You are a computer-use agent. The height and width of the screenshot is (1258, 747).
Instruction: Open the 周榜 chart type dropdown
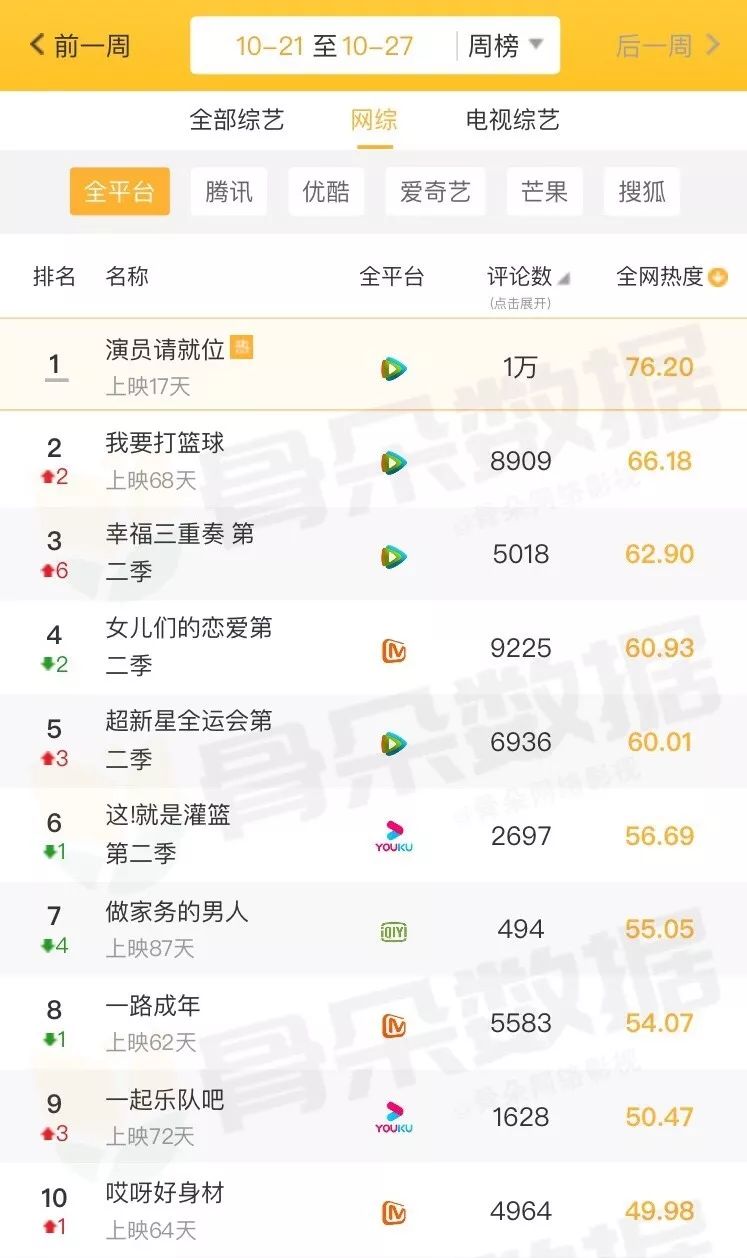pyautogui.click(x=506, y=45)
